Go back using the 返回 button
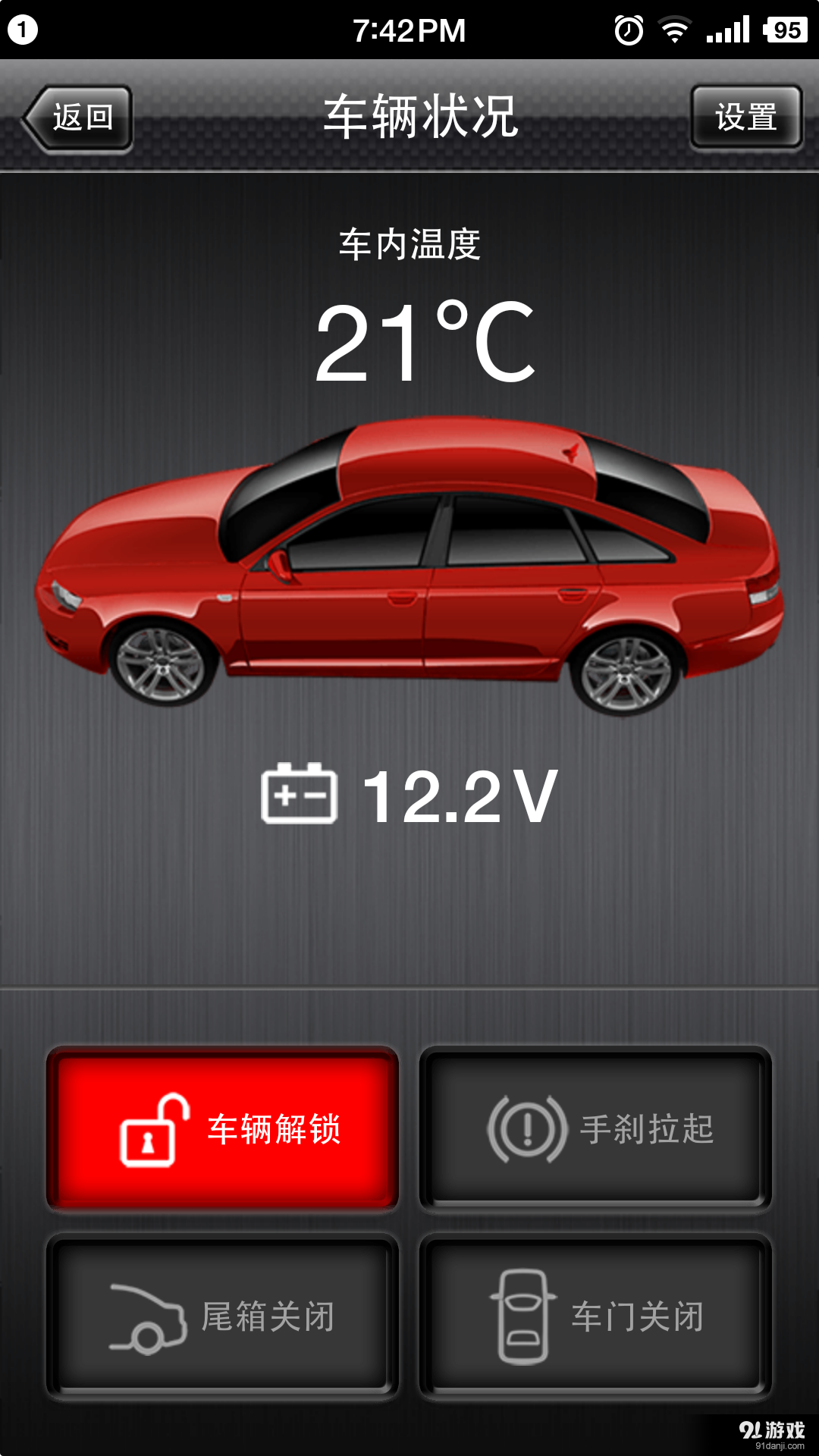Screen dimensions: 819x1456 79,118
